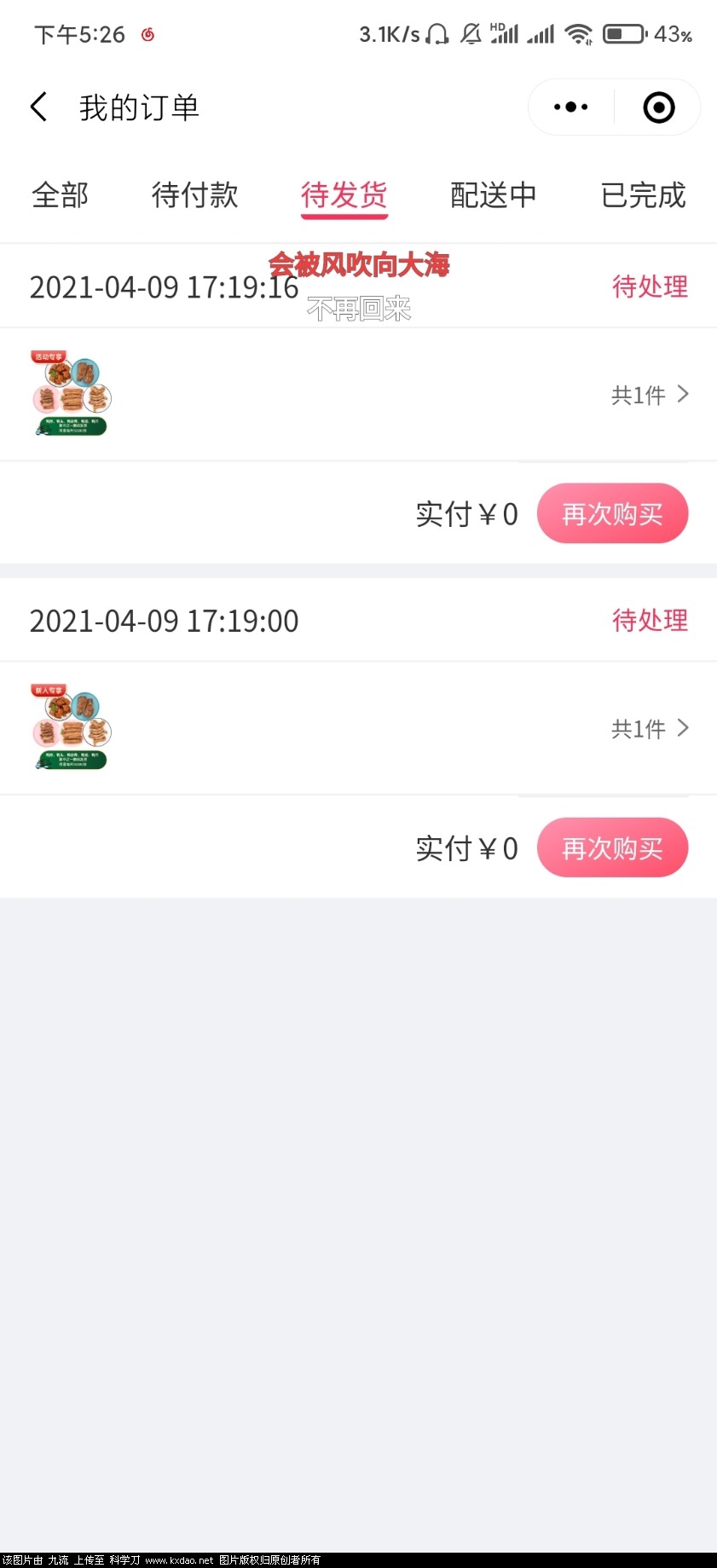Tap the signal strength bars indicator
Image resolution: width=717 pixels, height=1568 pixels.
point(540,33)
